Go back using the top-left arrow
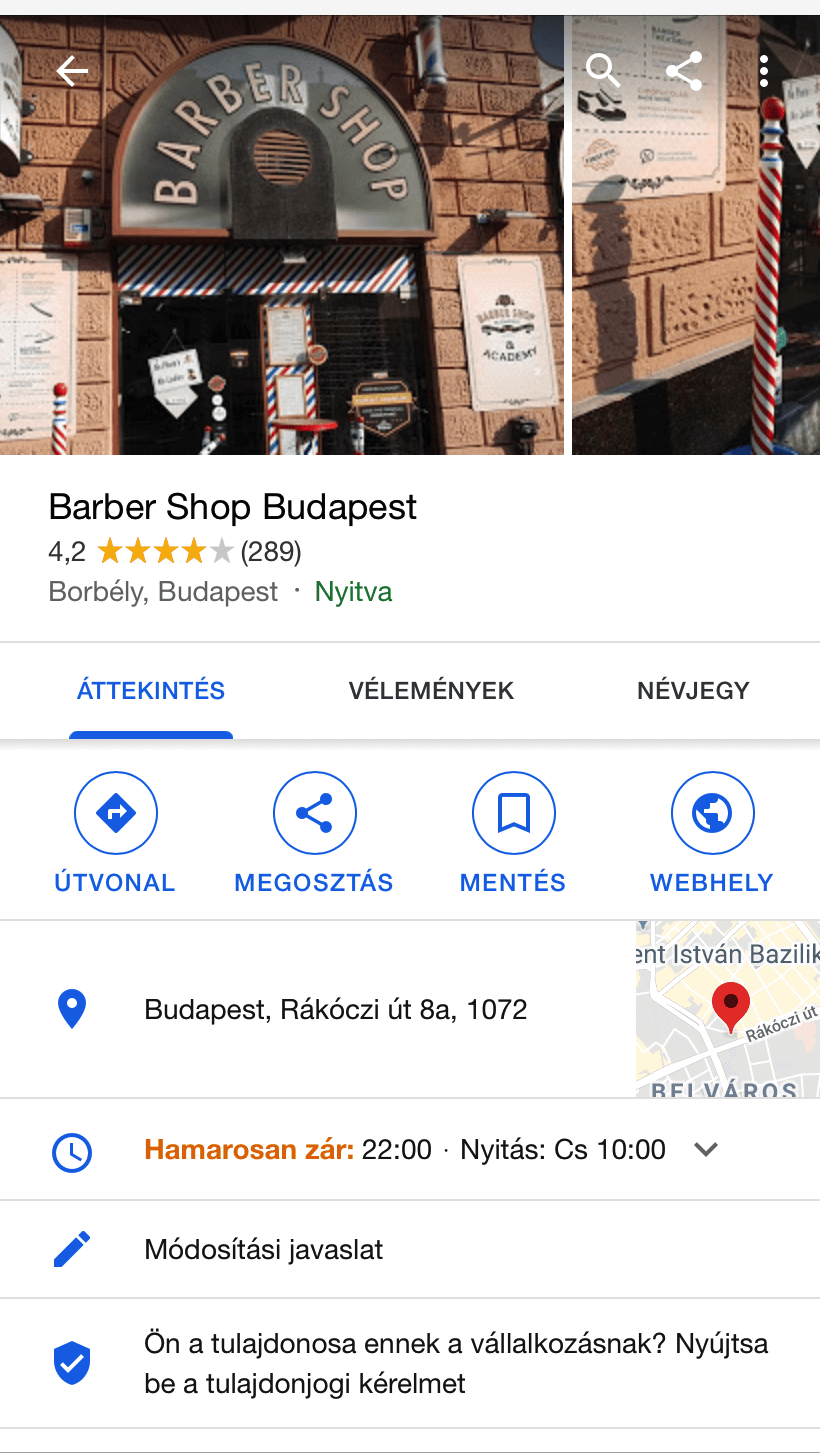The height and width of the screenshot is (1453, 820). point(72,71)
